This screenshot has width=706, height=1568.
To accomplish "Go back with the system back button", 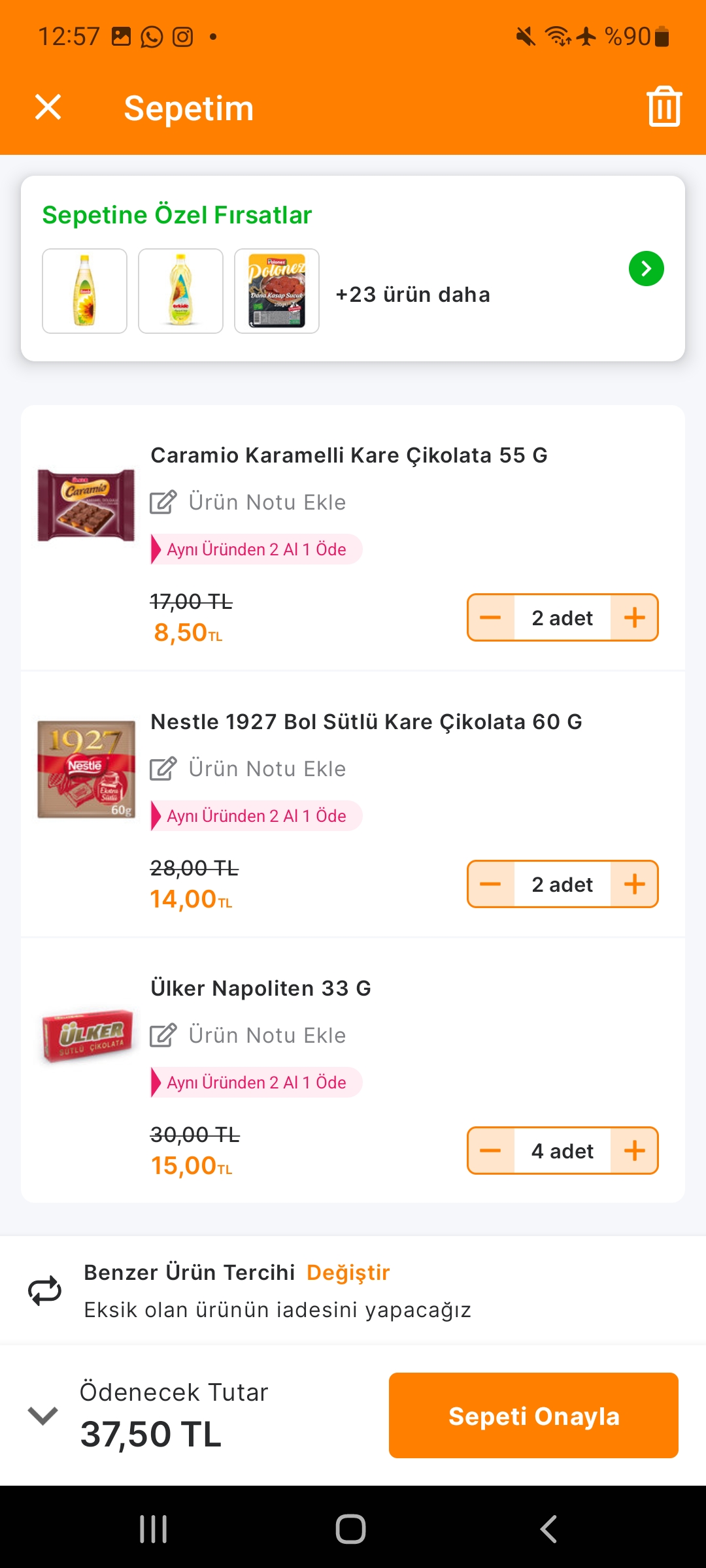I will tap(548, 1529).
